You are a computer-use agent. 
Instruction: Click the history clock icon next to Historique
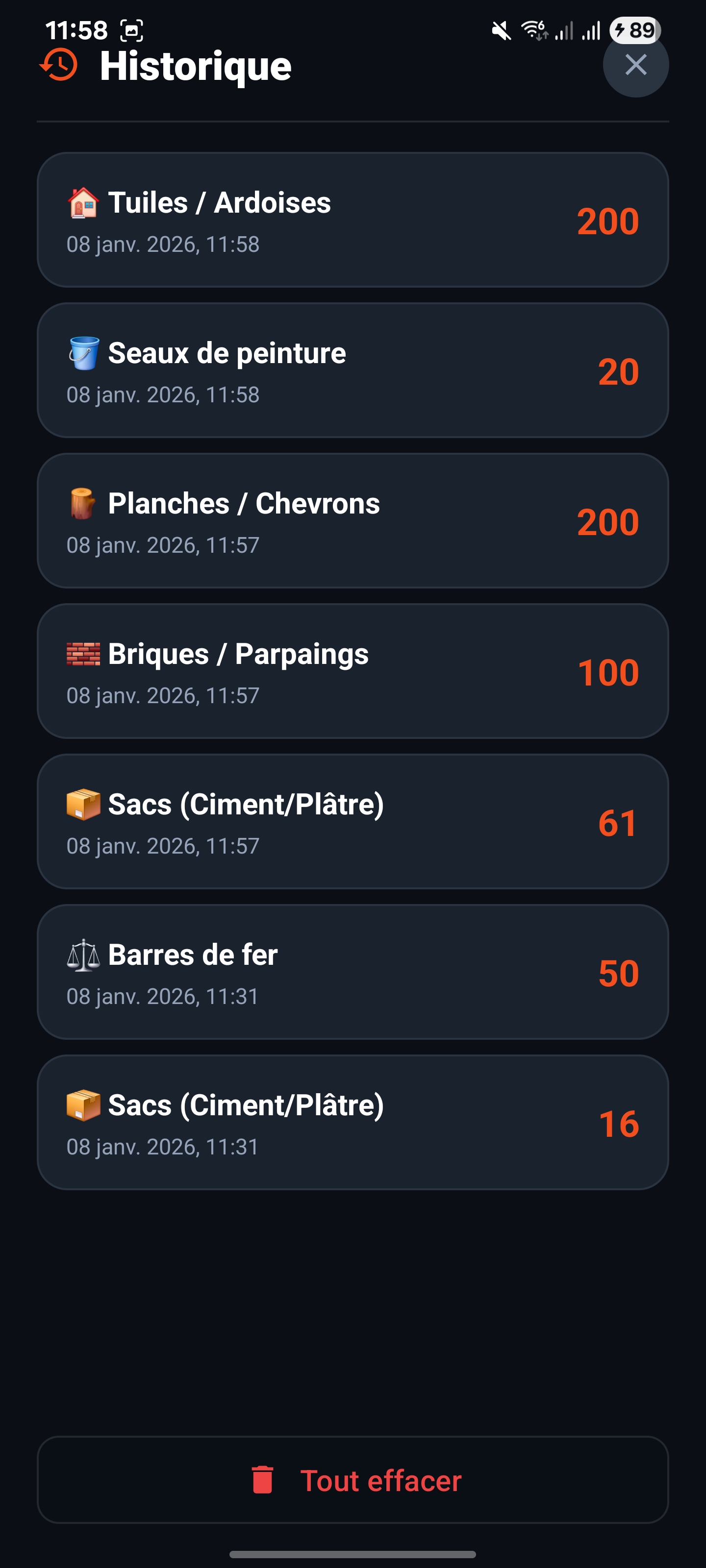click(x=58, y=66)
